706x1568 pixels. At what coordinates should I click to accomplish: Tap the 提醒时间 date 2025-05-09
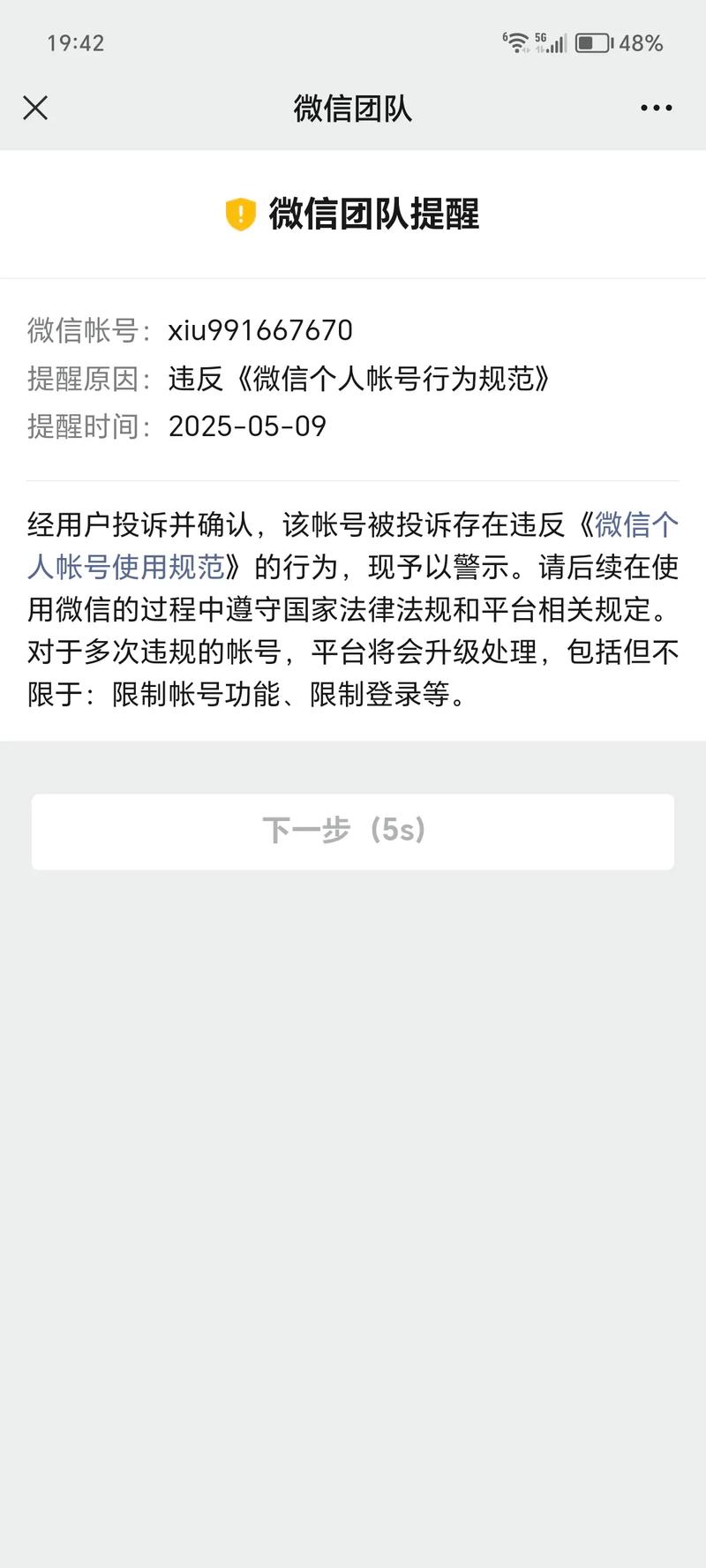click(247, 426)
